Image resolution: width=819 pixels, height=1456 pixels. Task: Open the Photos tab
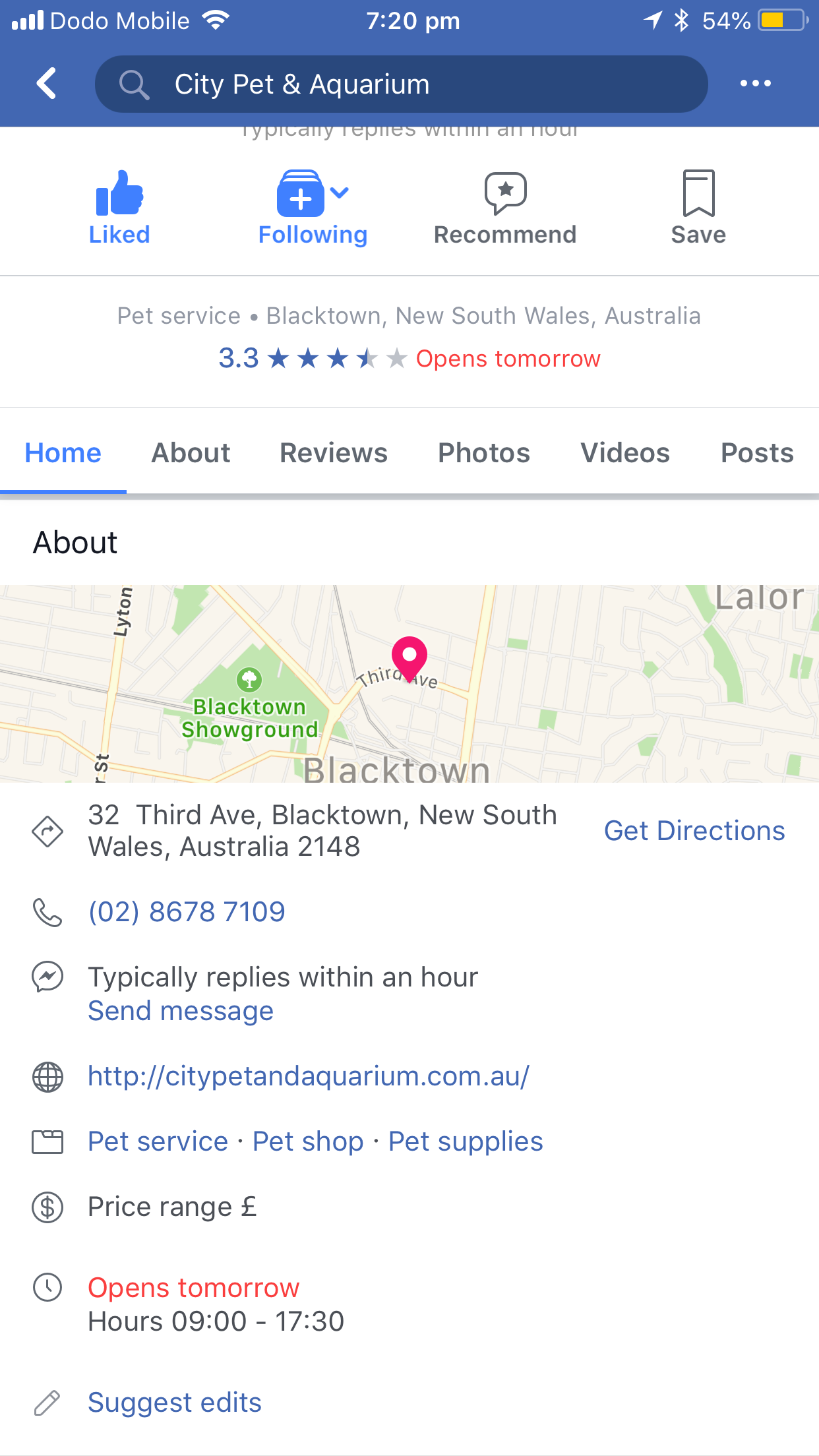click(484, 453)
